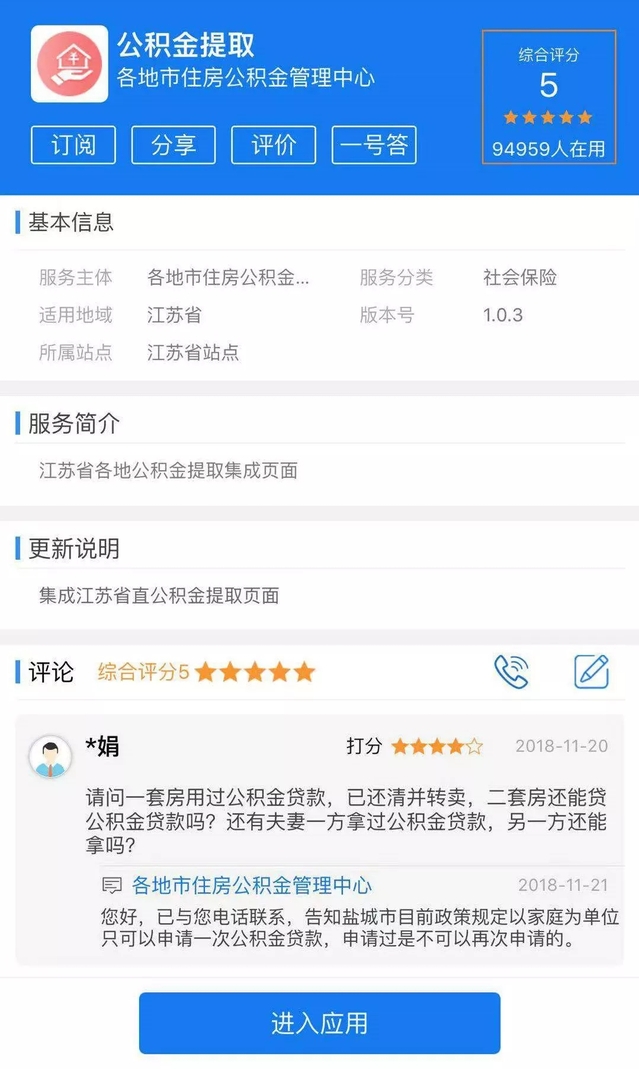
Task: Tap the 订阅 subscribe button
Action: tap(73, 145)
